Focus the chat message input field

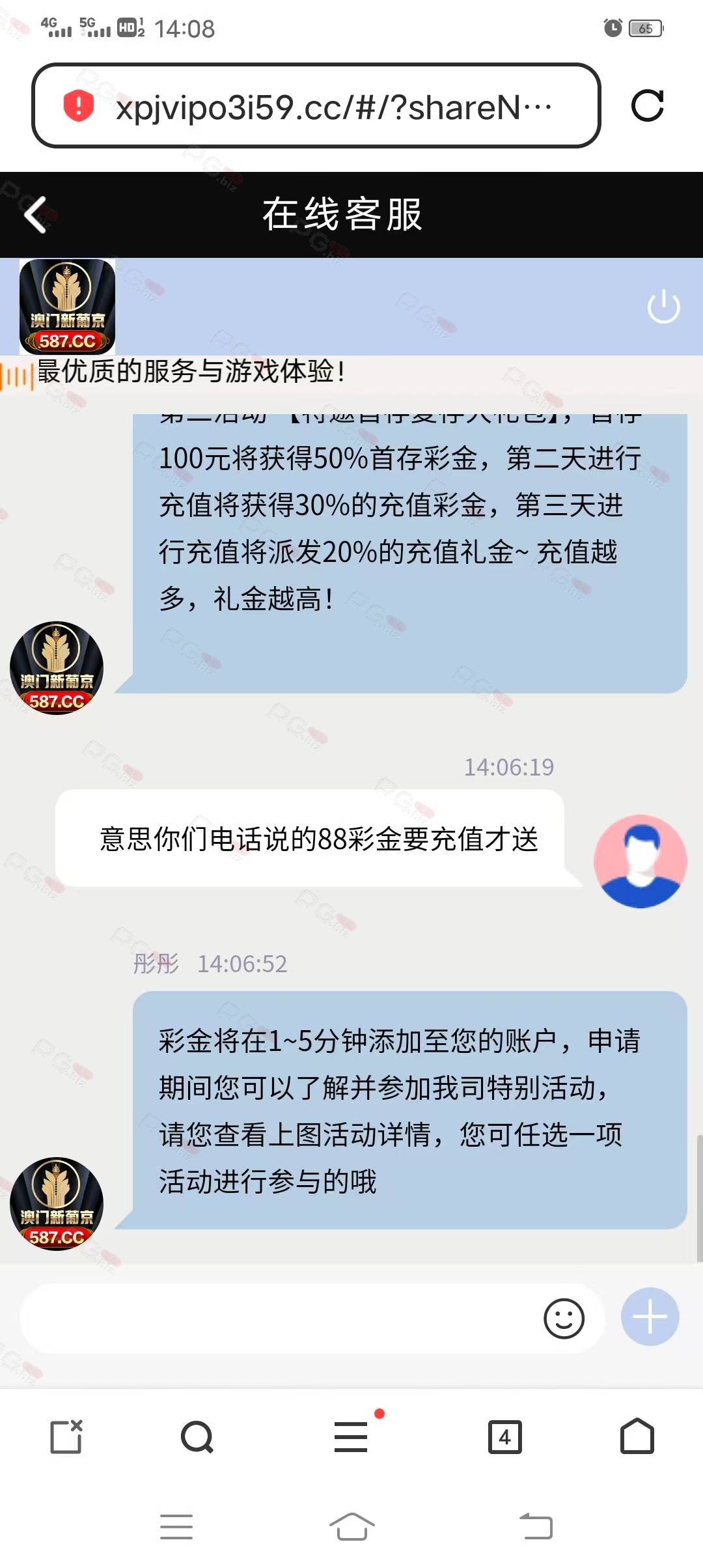point(280,1318)
